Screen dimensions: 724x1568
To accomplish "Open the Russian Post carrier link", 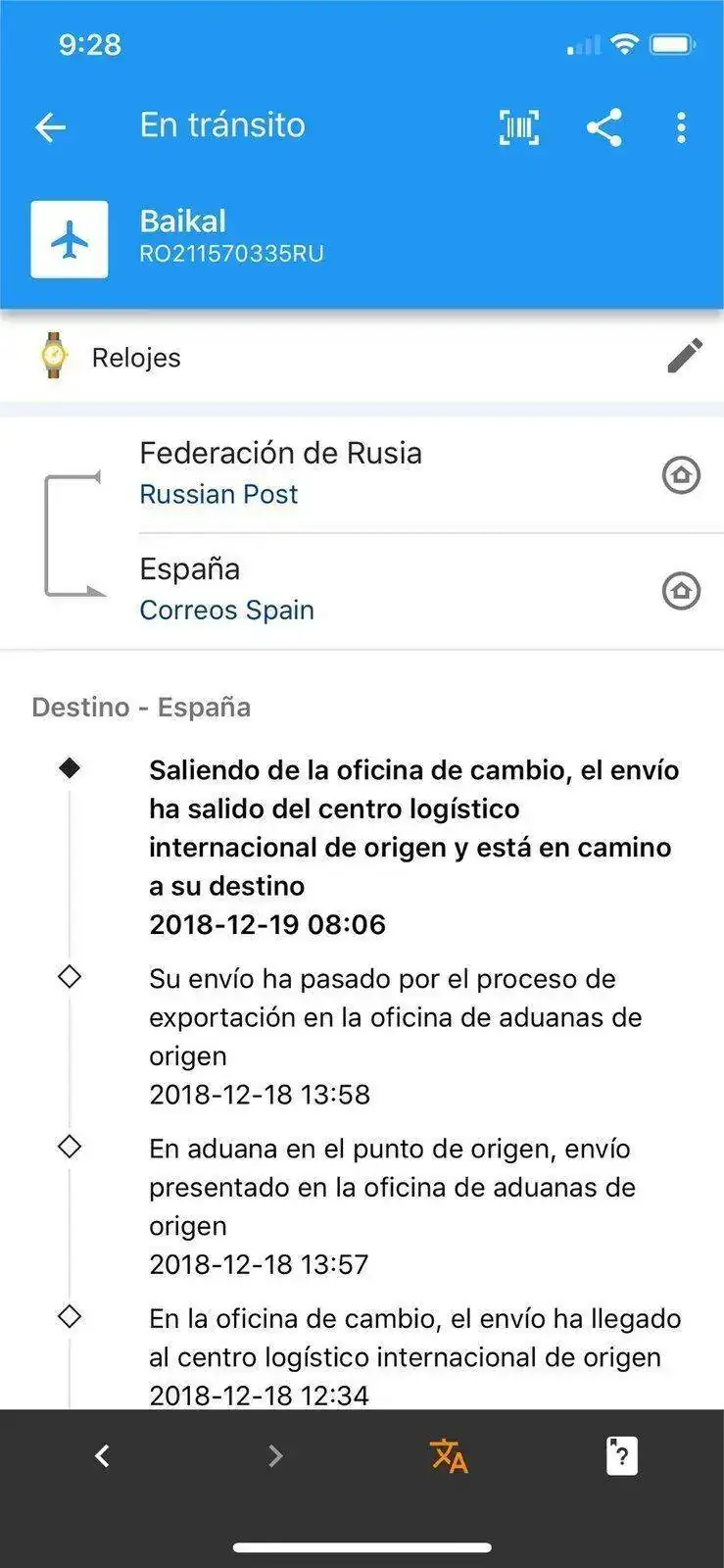I will click(218, 494).
